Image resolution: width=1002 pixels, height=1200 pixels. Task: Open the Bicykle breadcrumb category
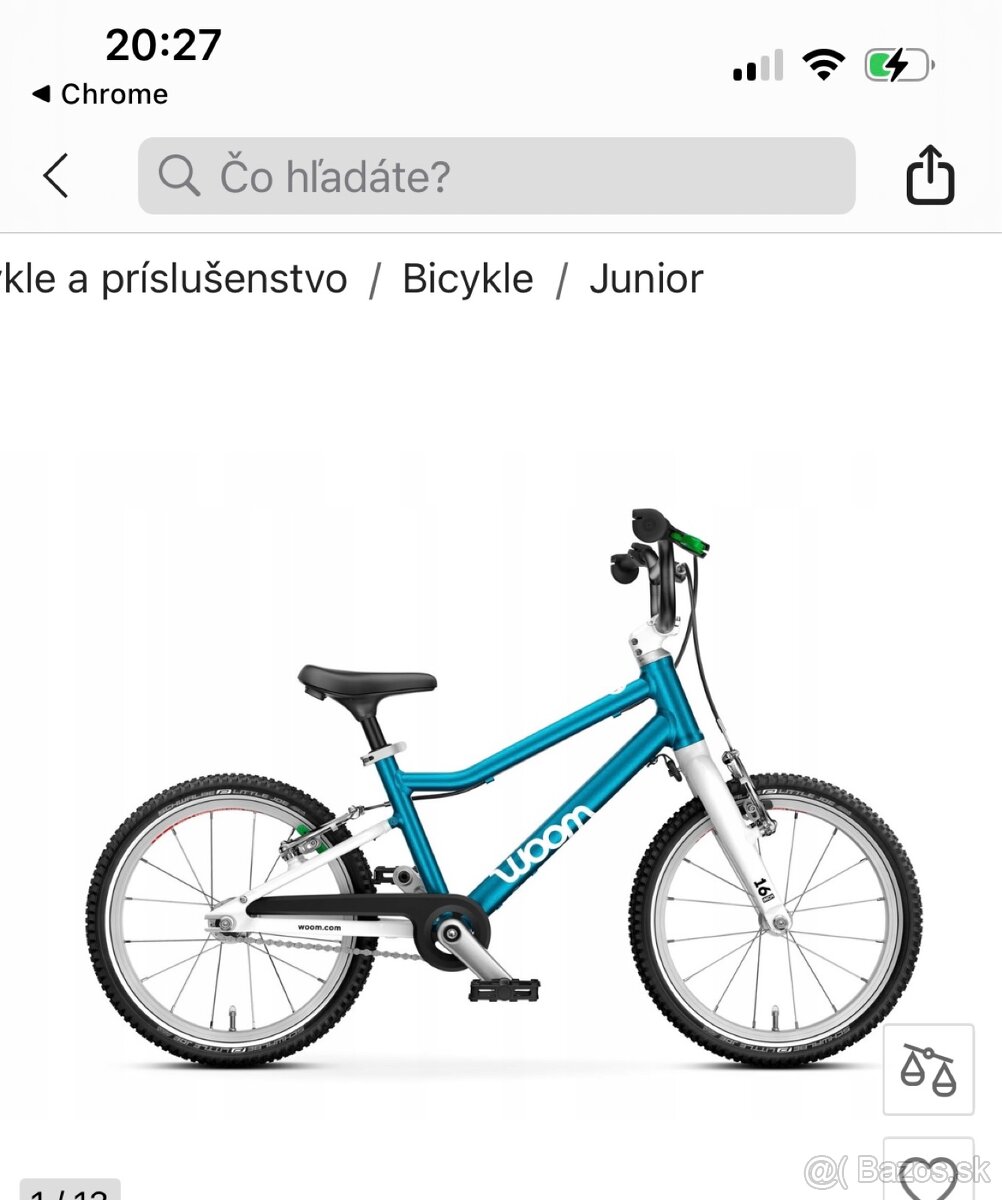coord(467,278)
